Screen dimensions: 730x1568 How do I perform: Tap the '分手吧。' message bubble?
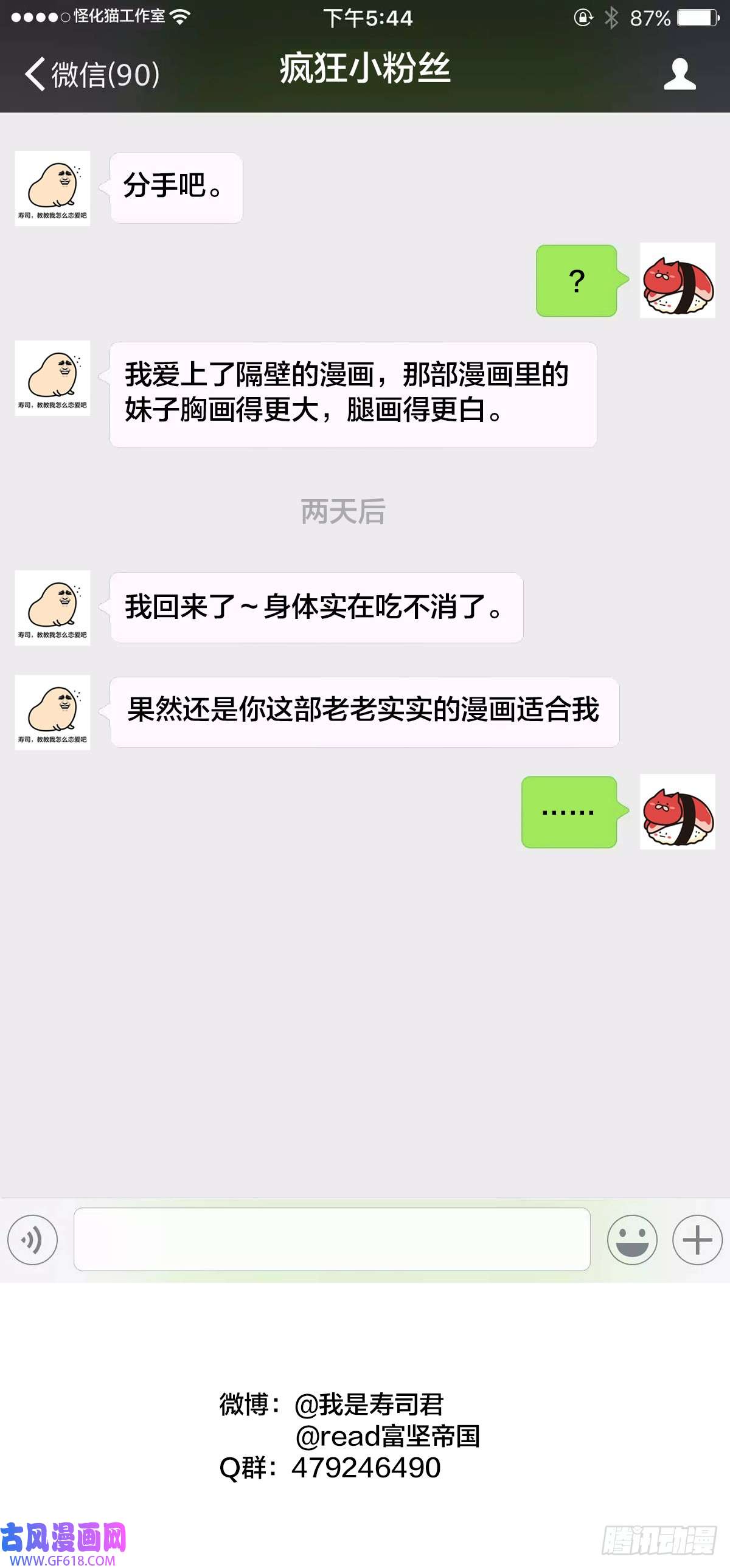coord(175,187)
